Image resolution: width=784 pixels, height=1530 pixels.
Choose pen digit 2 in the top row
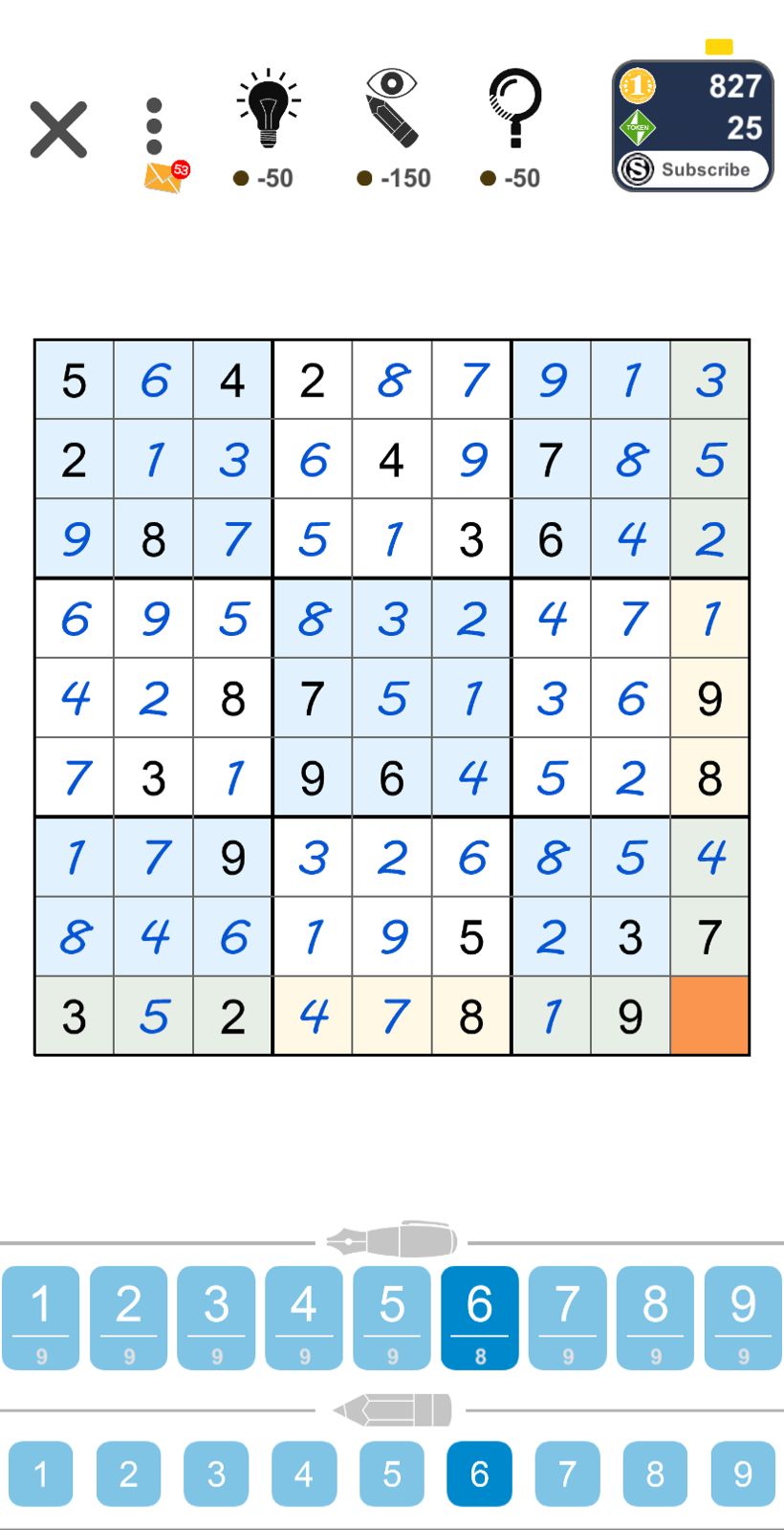pos(128,1317)
